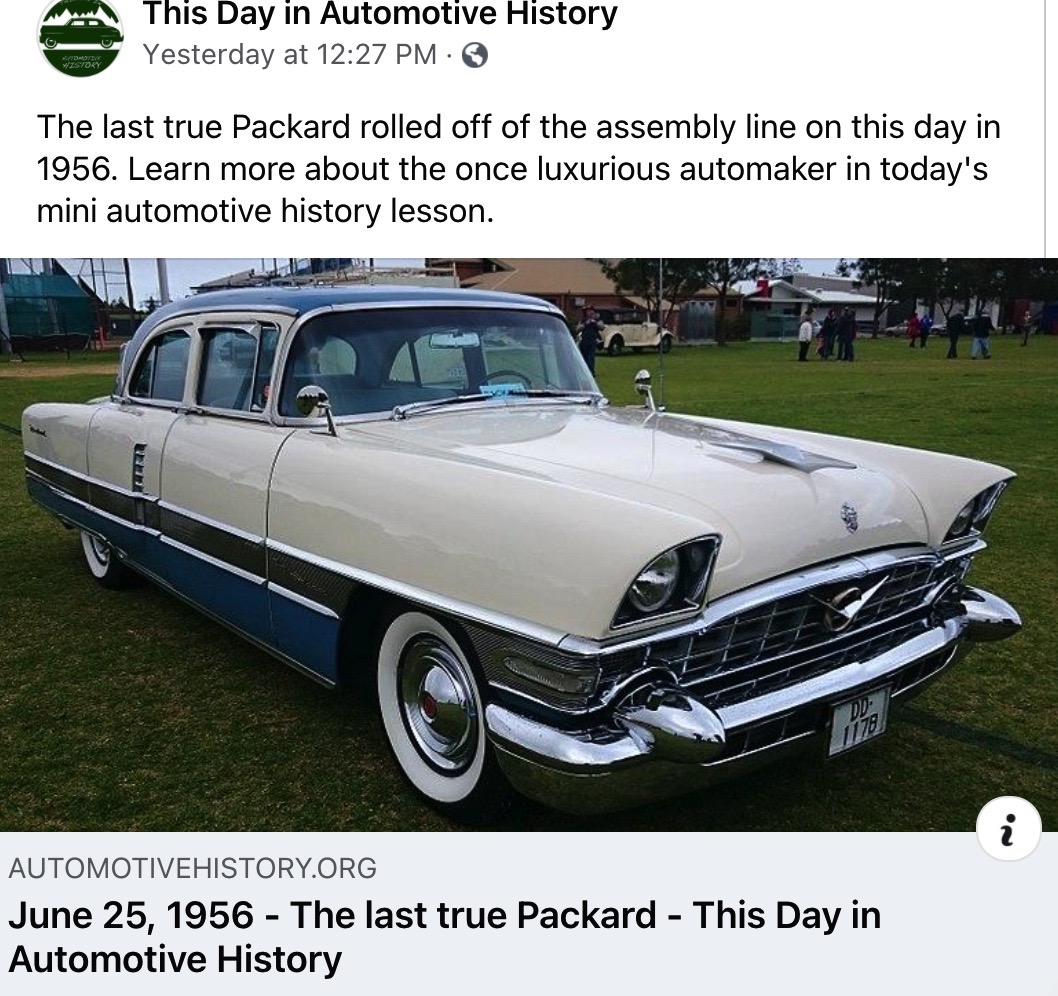The height and width of the screenshot is (996, 1058).
Task: Open post timestamp 'Yesterday at 12:27 PM'
Action: tap(290, 55)
